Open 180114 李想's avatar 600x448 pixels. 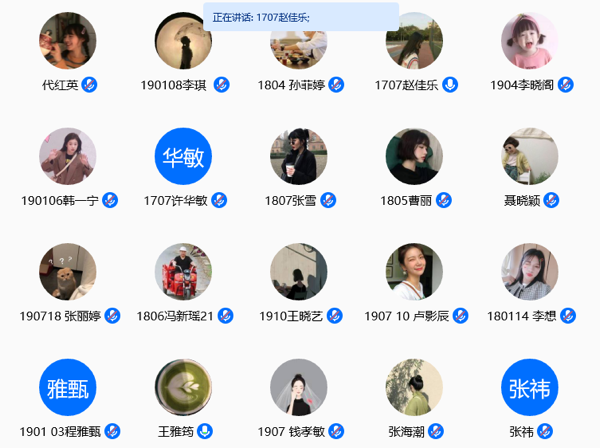(530, 272)
